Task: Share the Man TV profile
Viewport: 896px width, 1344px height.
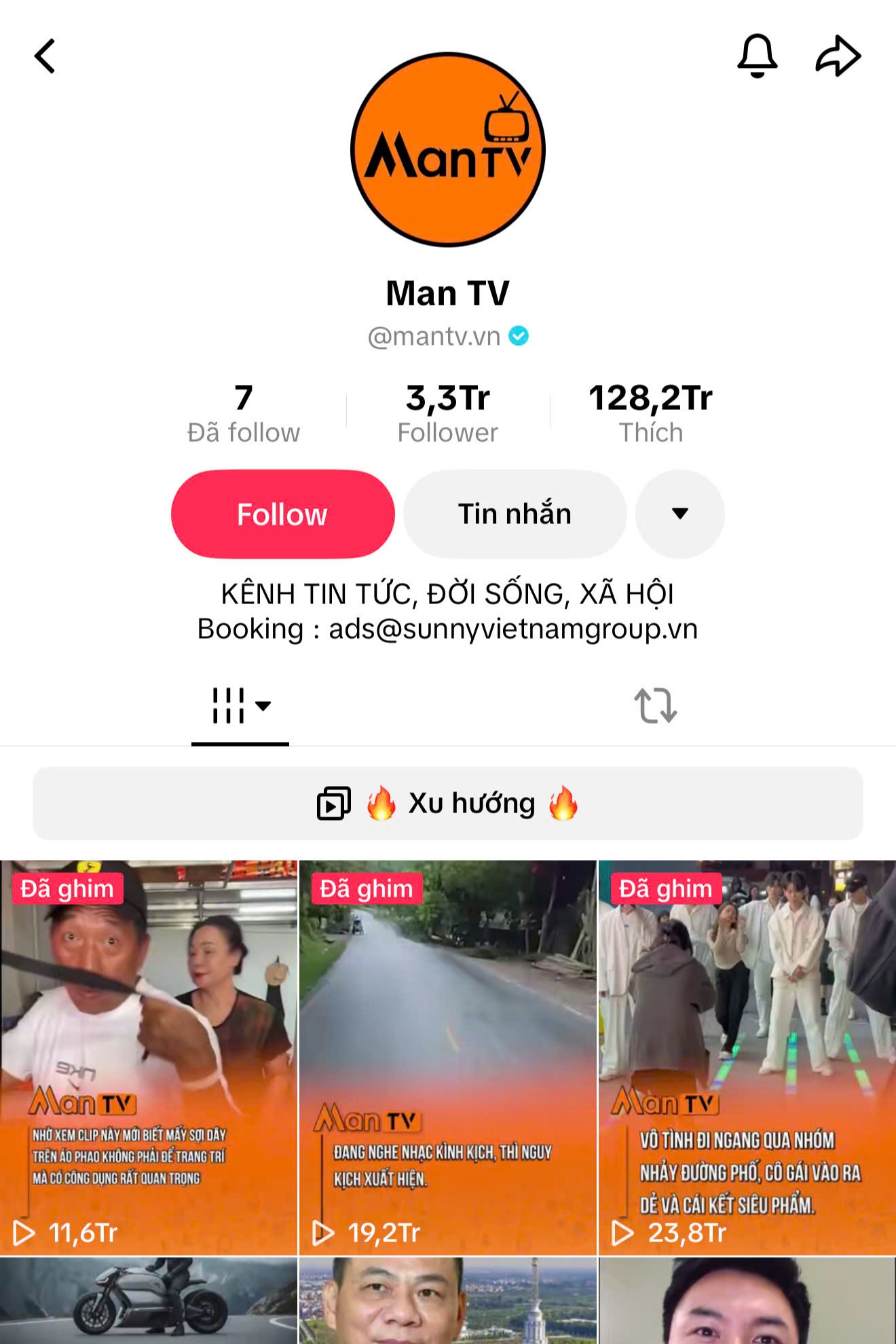Action: coord(837,56)
